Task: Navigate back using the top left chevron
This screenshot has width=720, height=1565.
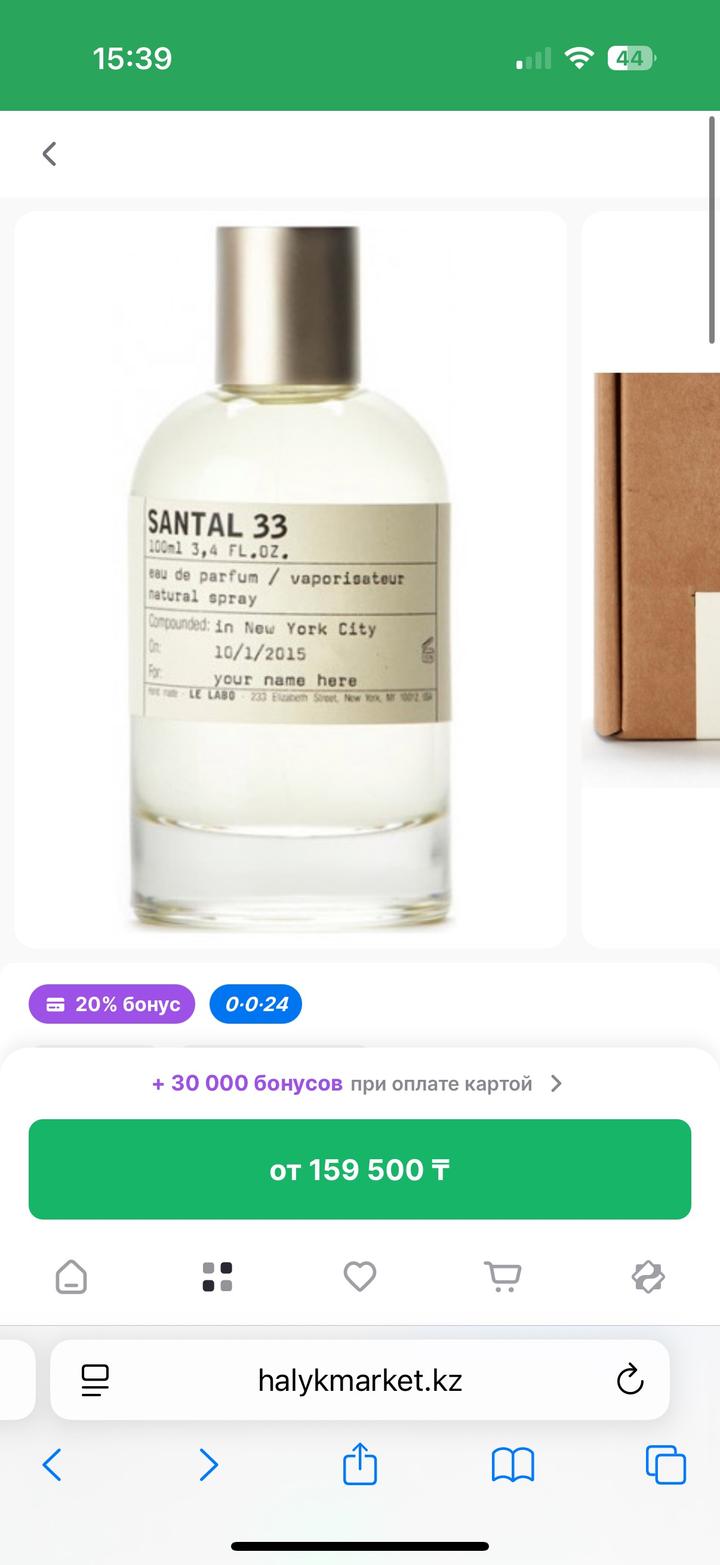Action: pyautogui.click(x=49, y=153)
